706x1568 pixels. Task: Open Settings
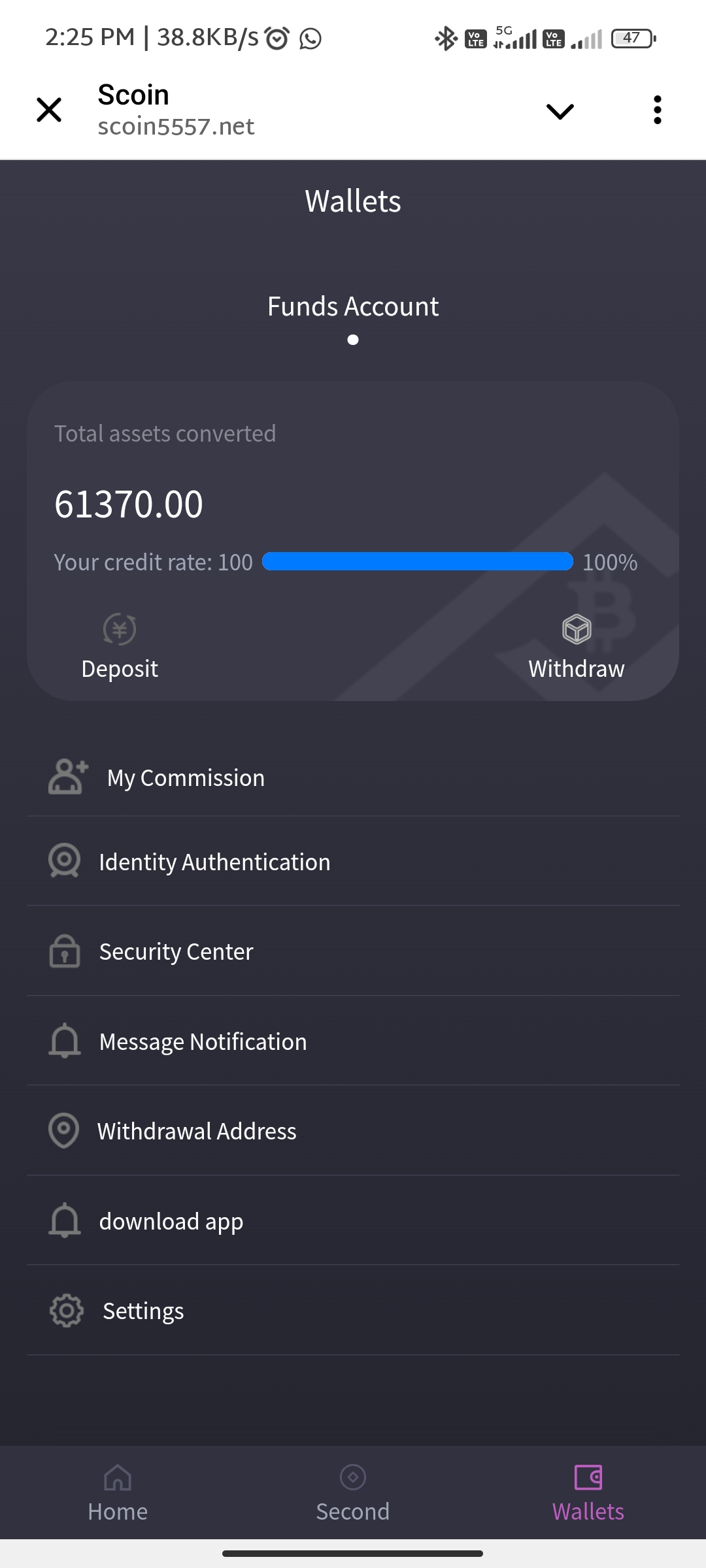point(143,1311)
